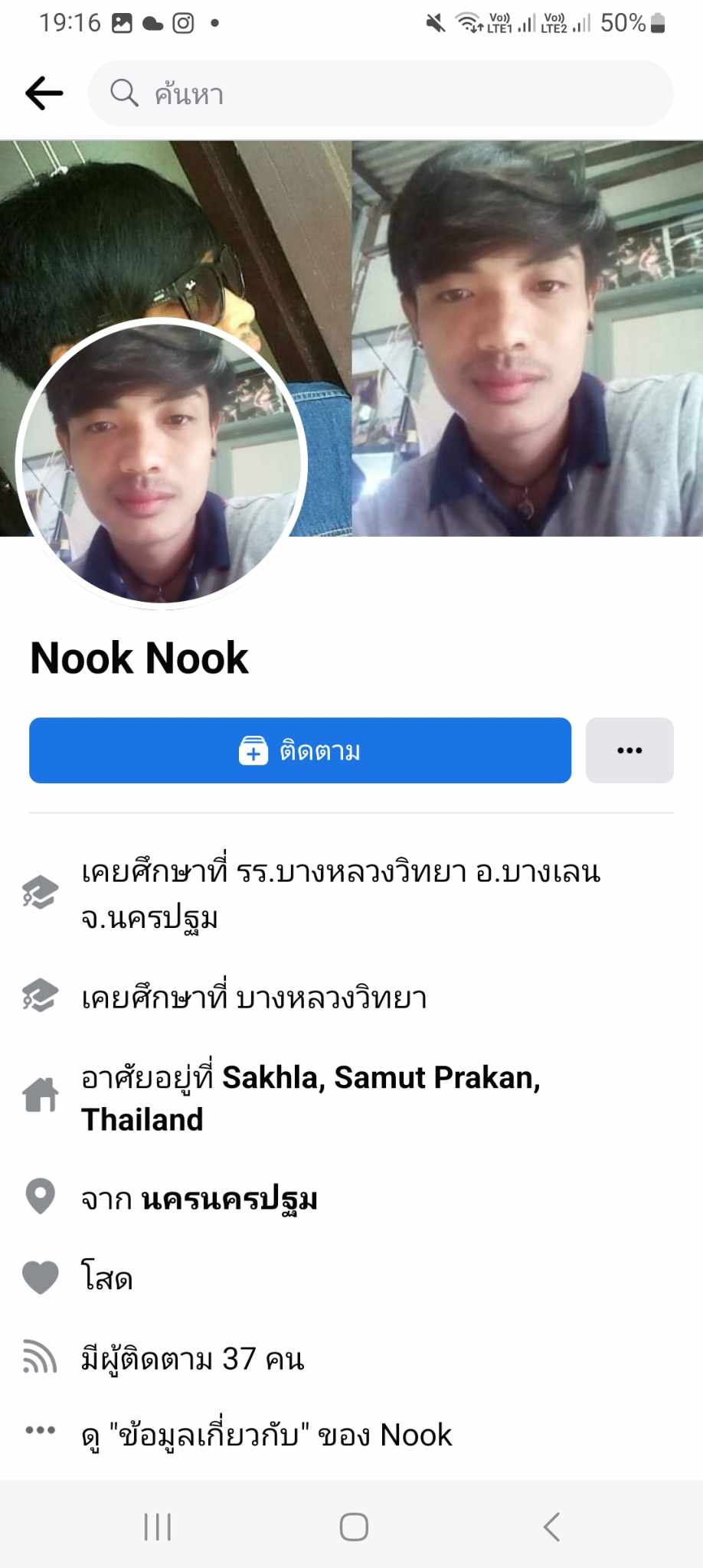Open recent apps from navigation bar
The height and width of the screenshot is (1568, 703).
pyautogui.click(x=158, y=1527)
